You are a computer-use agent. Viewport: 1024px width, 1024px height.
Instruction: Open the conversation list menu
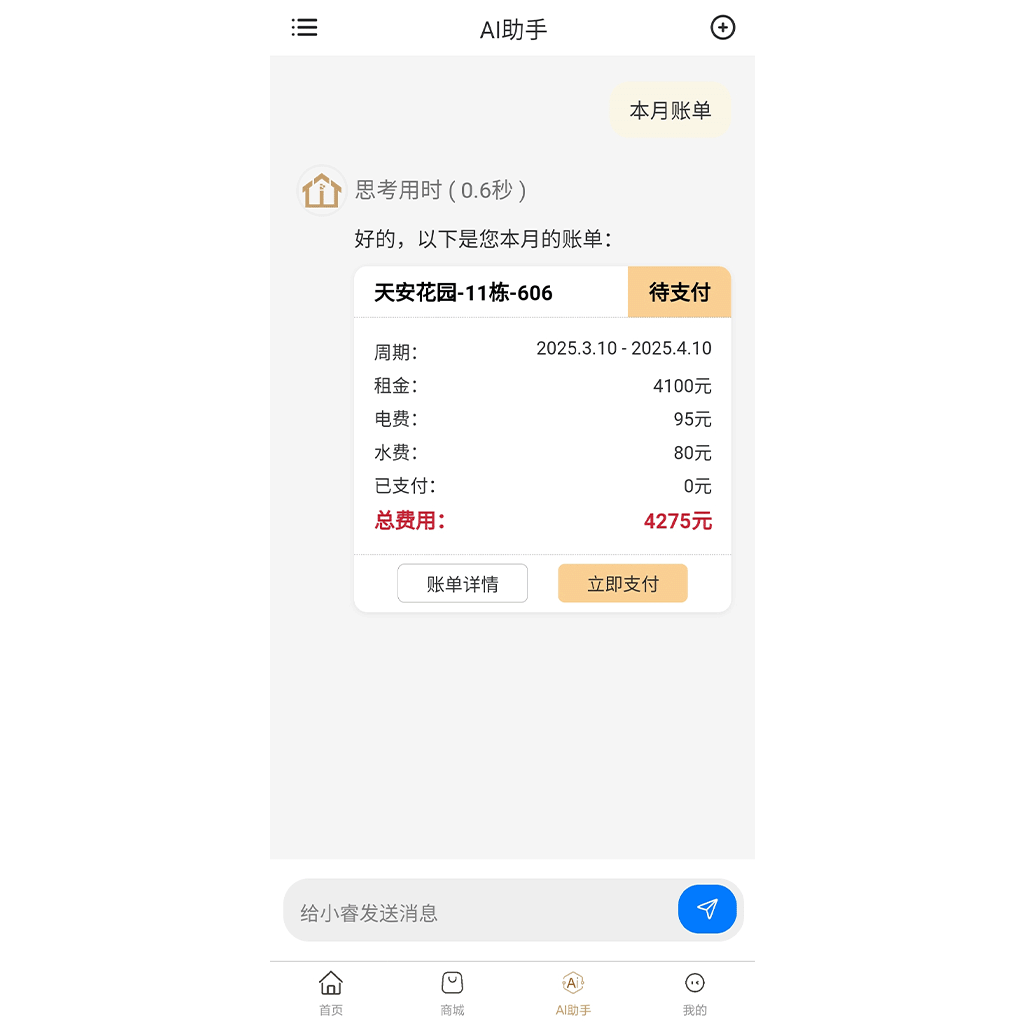click(x=304, y=28)
